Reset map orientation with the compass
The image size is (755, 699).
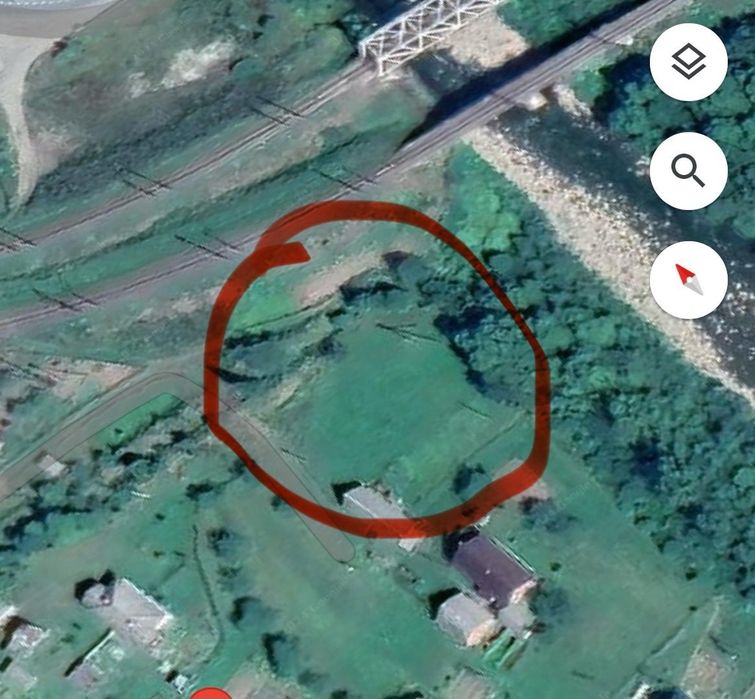(688, 279)
